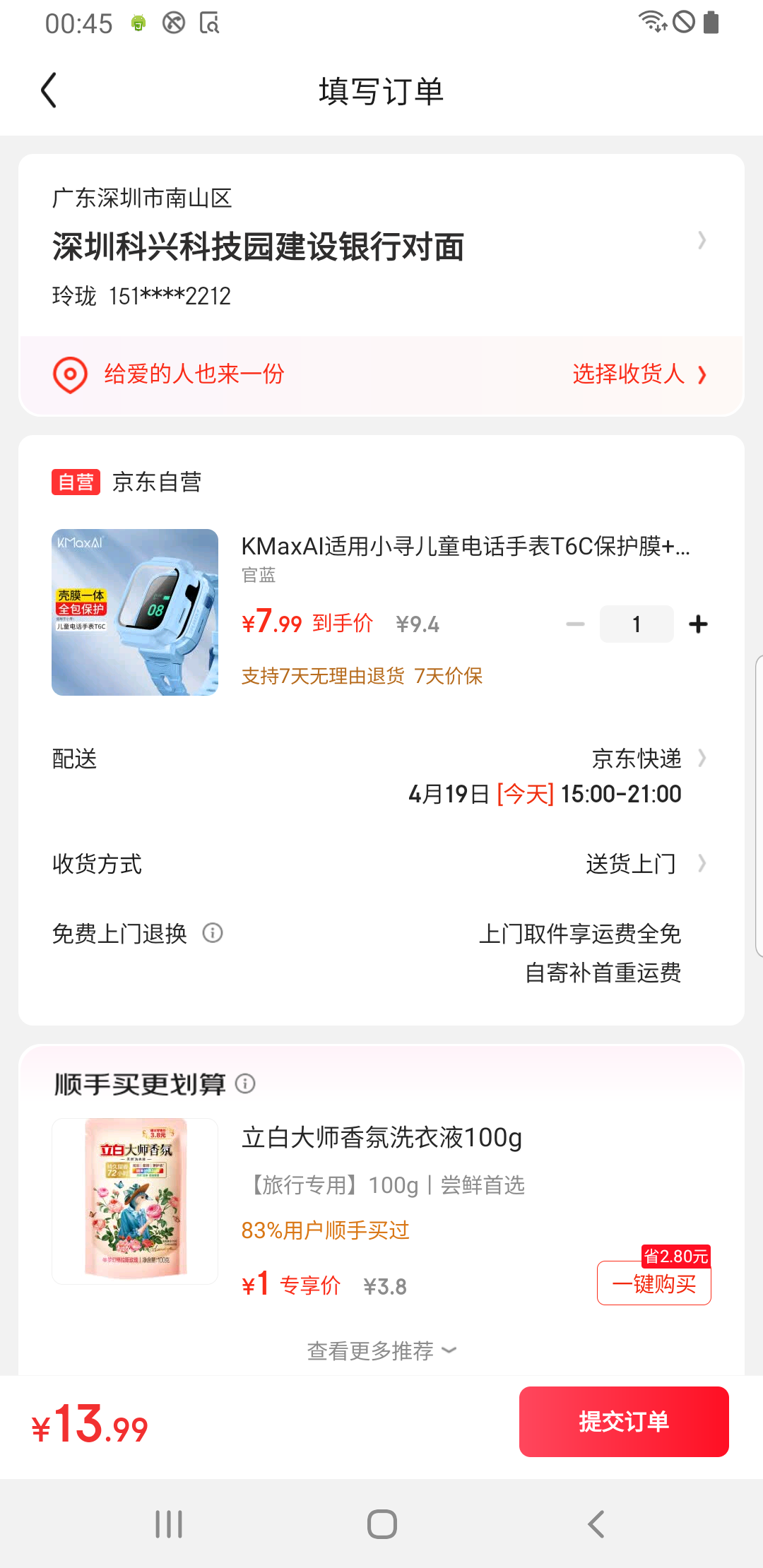This screenshot has width=763, height=1568.
Task: Decrease item quantity with the minus button
Action: tap(575, 624)
